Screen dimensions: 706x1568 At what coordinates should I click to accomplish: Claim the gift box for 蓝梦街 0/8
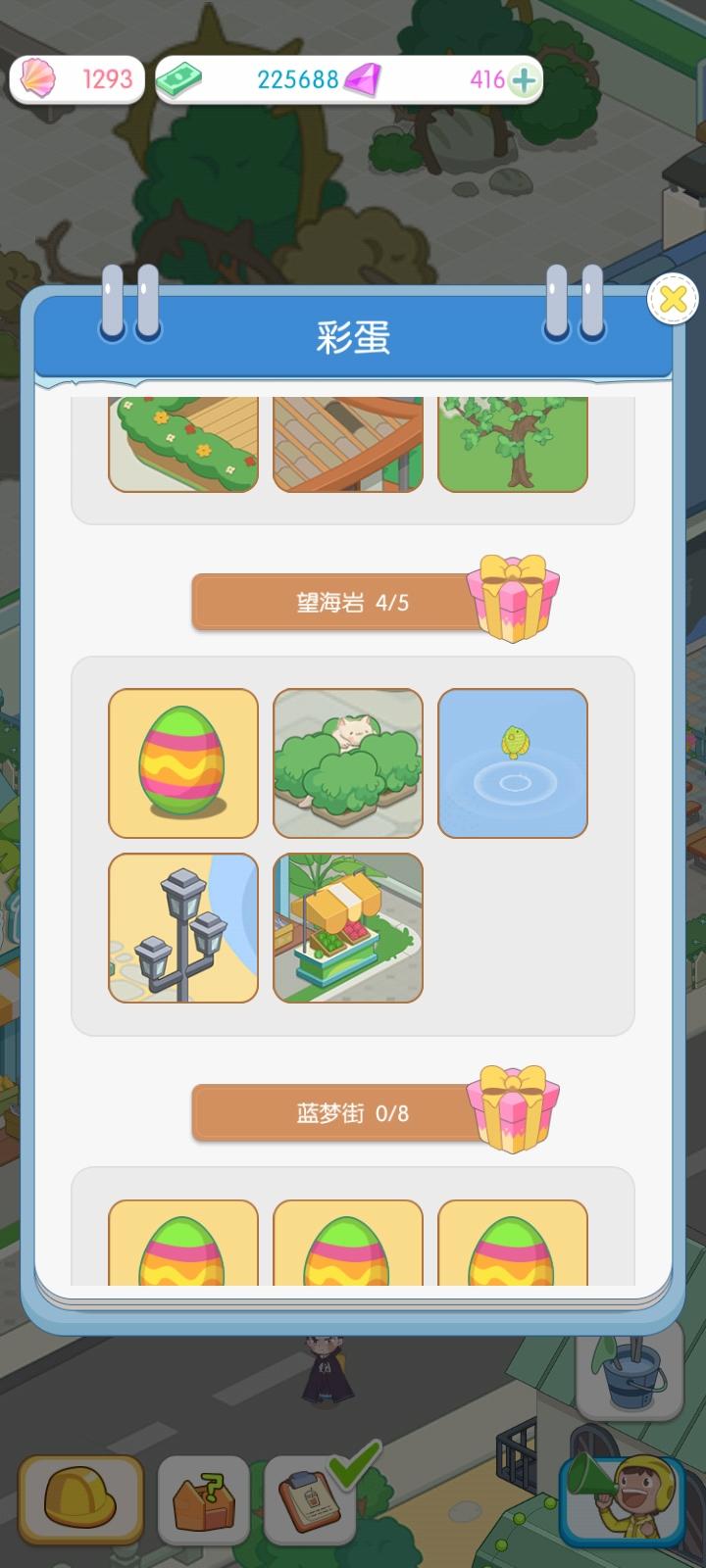click(x=512, y=1109)
